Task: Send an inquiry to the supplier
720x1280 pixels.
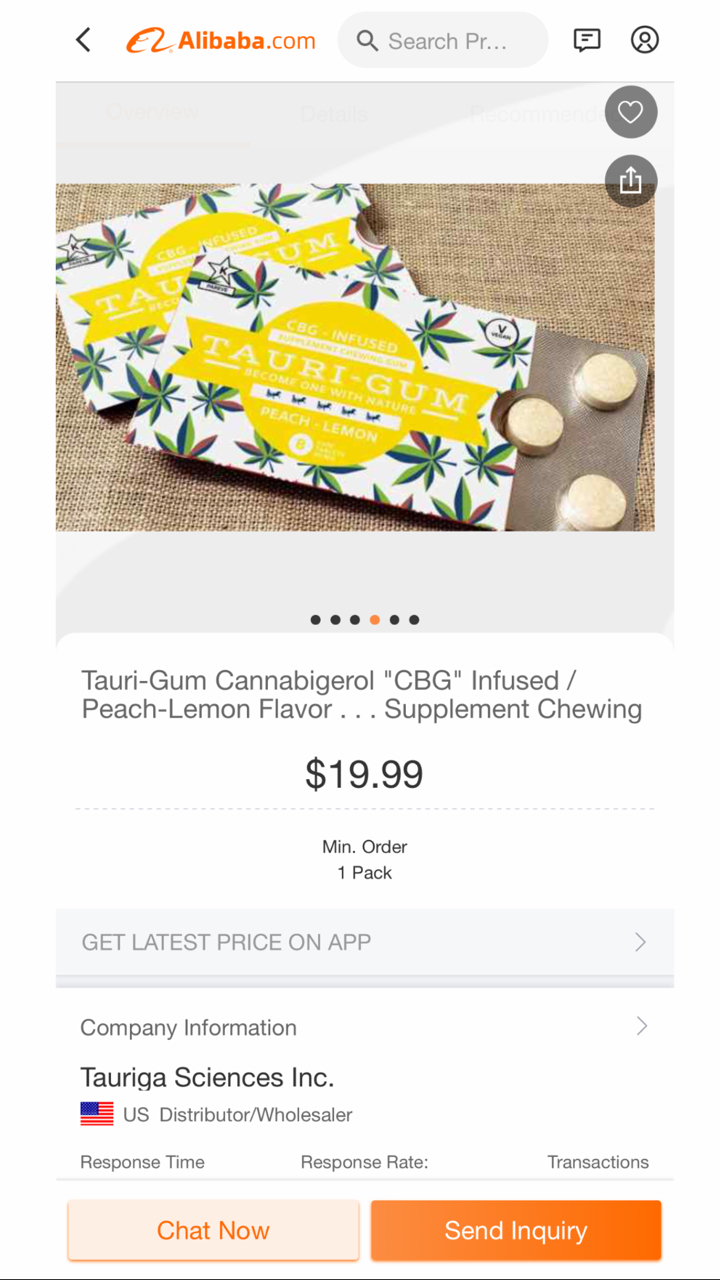Action: [516, 1230]
